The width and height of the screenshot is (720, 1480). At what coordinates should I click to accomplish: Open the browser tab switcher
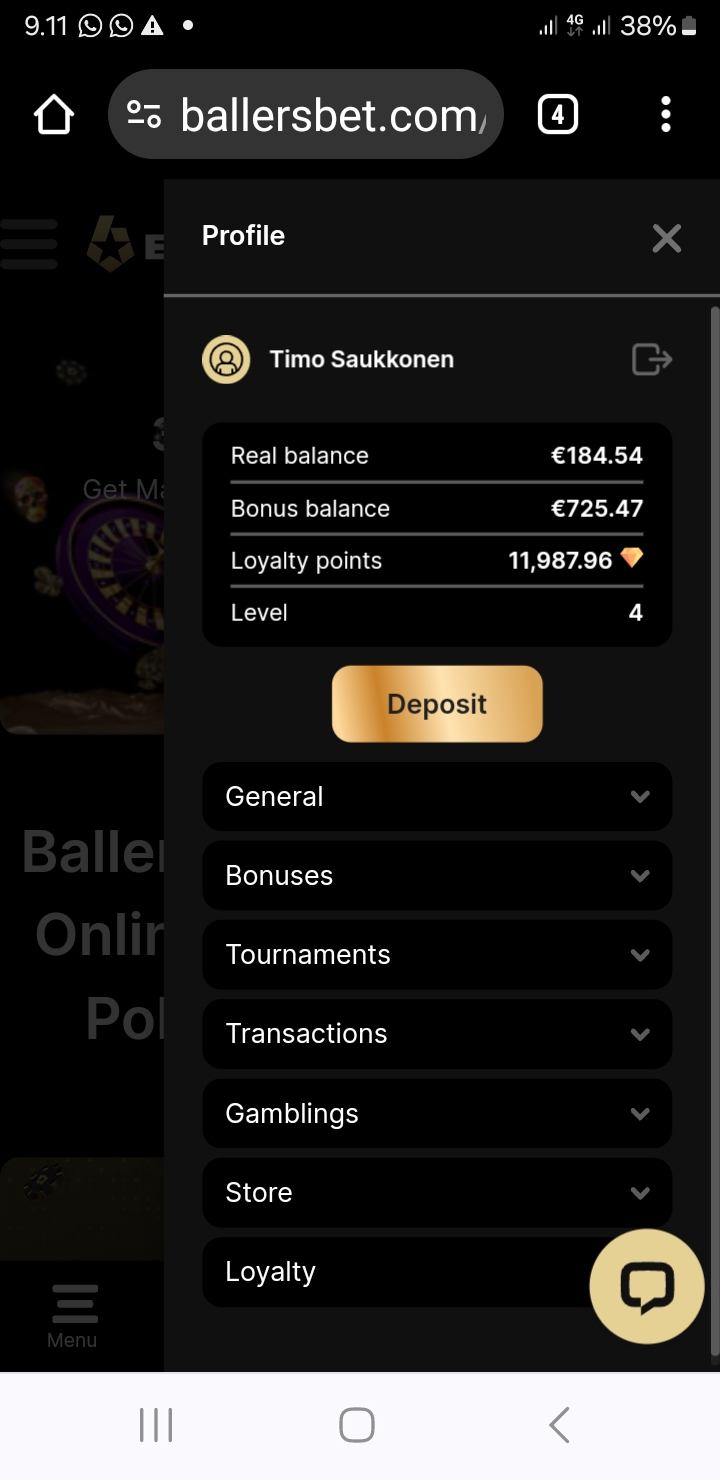click(558, 116)
